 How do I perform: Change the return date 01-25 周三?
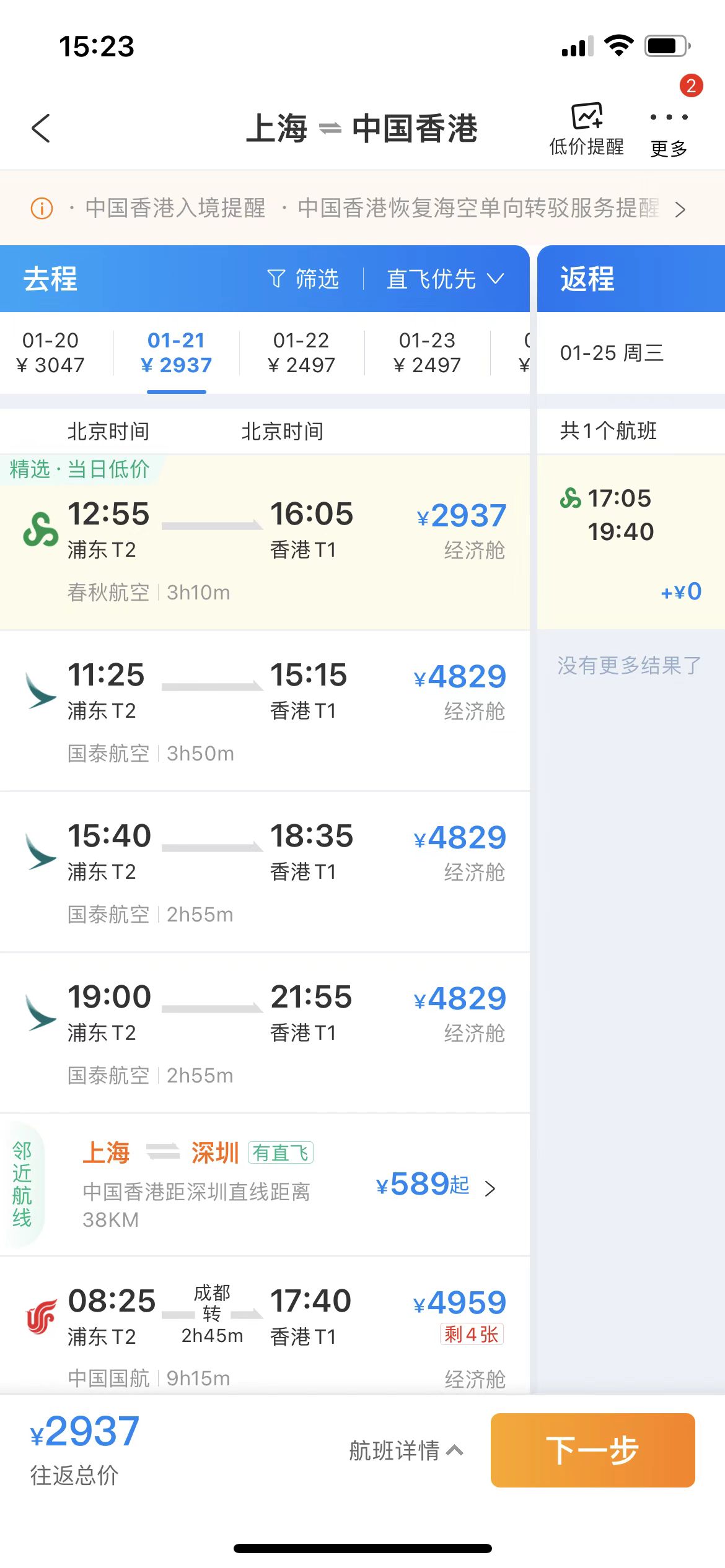(x=612, y=353)
